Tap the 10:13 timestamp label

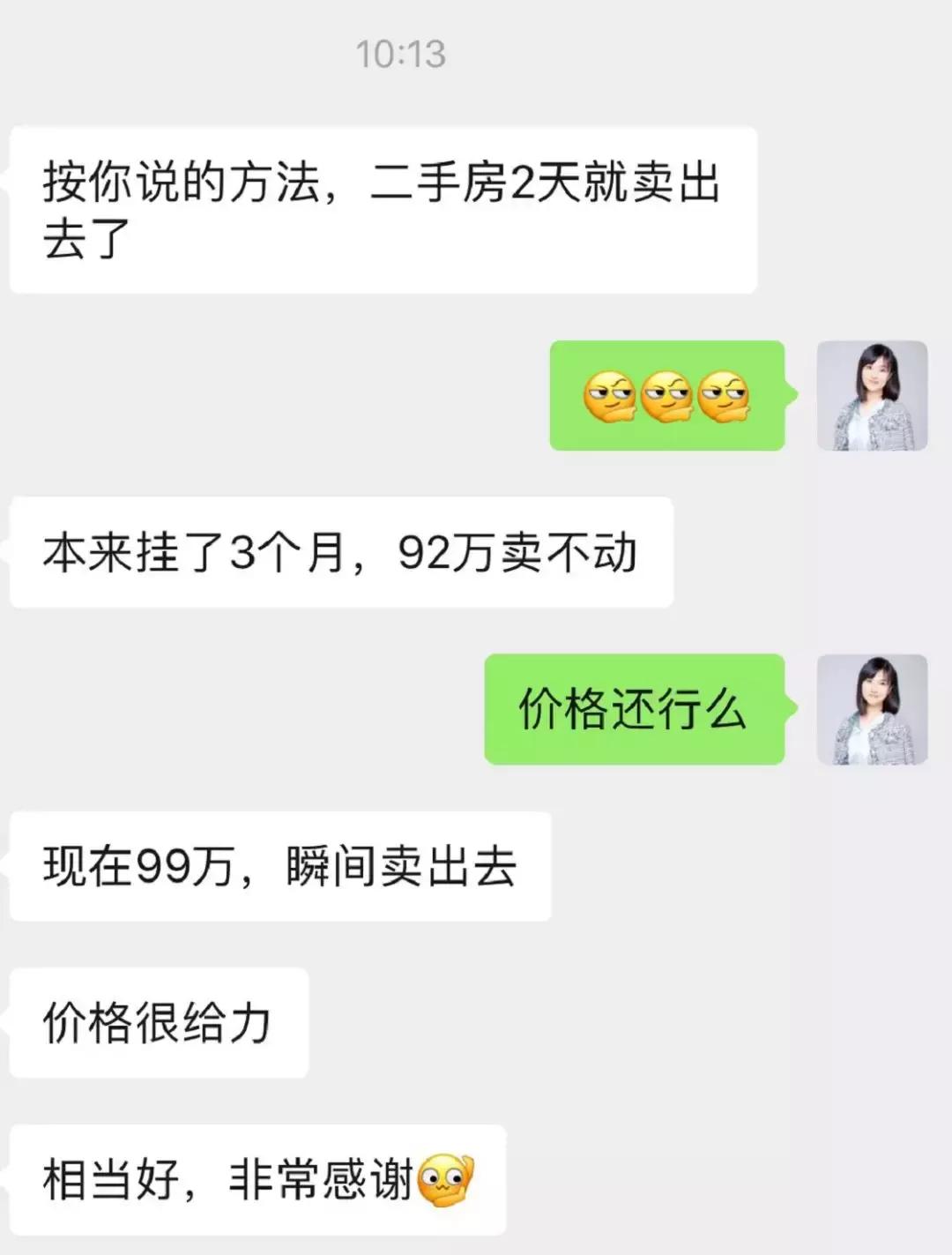(401, 53)
